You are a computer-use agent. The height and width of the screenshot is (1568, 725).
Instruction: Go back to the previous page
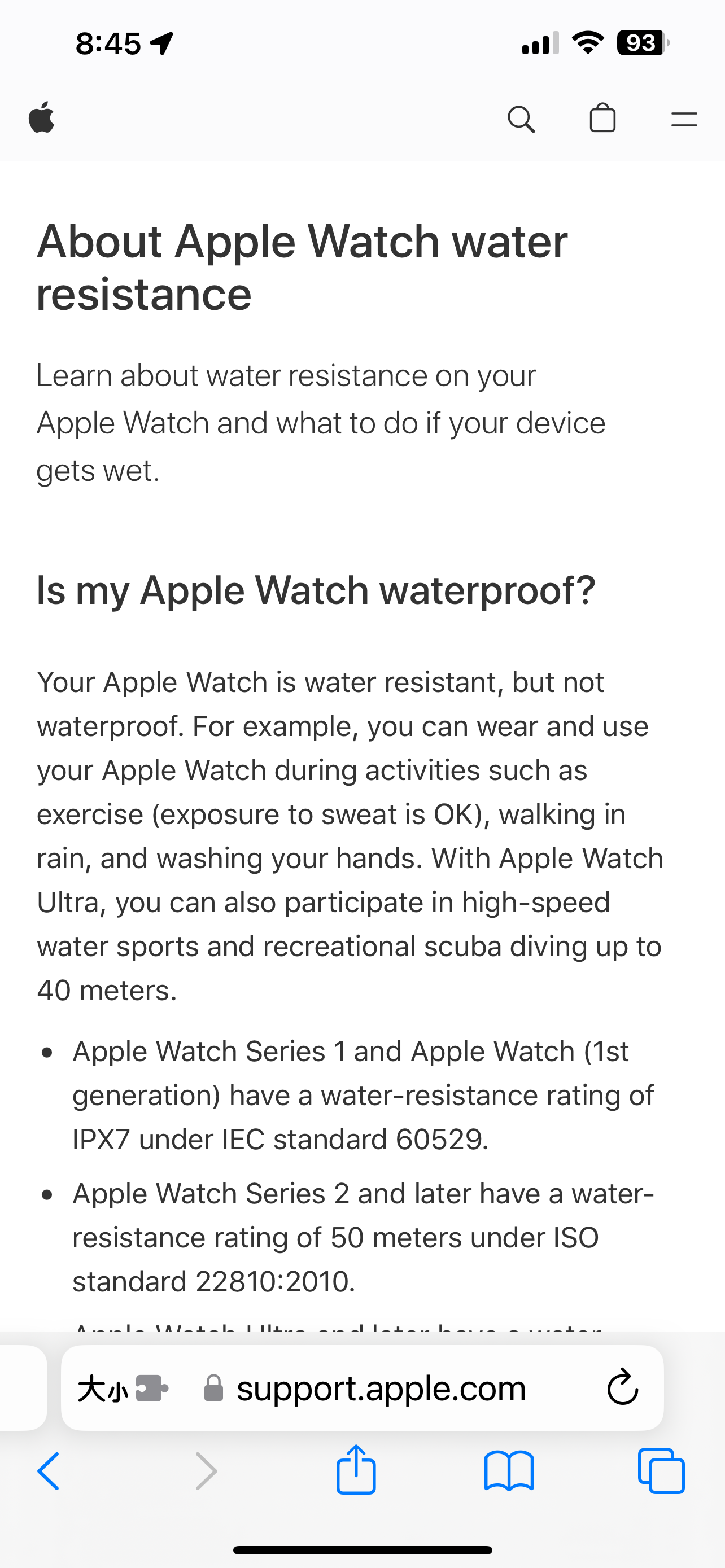point(49,1471)
